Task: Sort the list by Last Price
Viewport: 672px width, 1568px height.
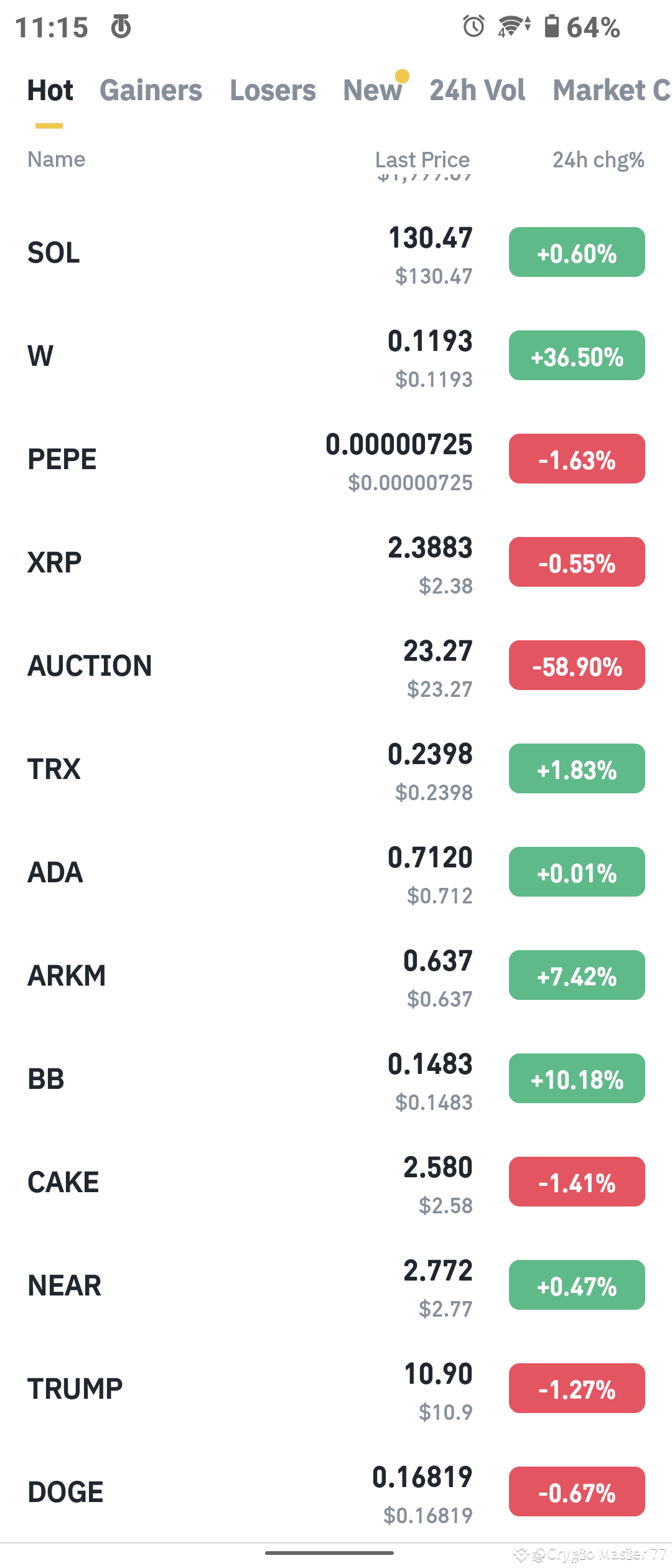Action: (422, 159)
